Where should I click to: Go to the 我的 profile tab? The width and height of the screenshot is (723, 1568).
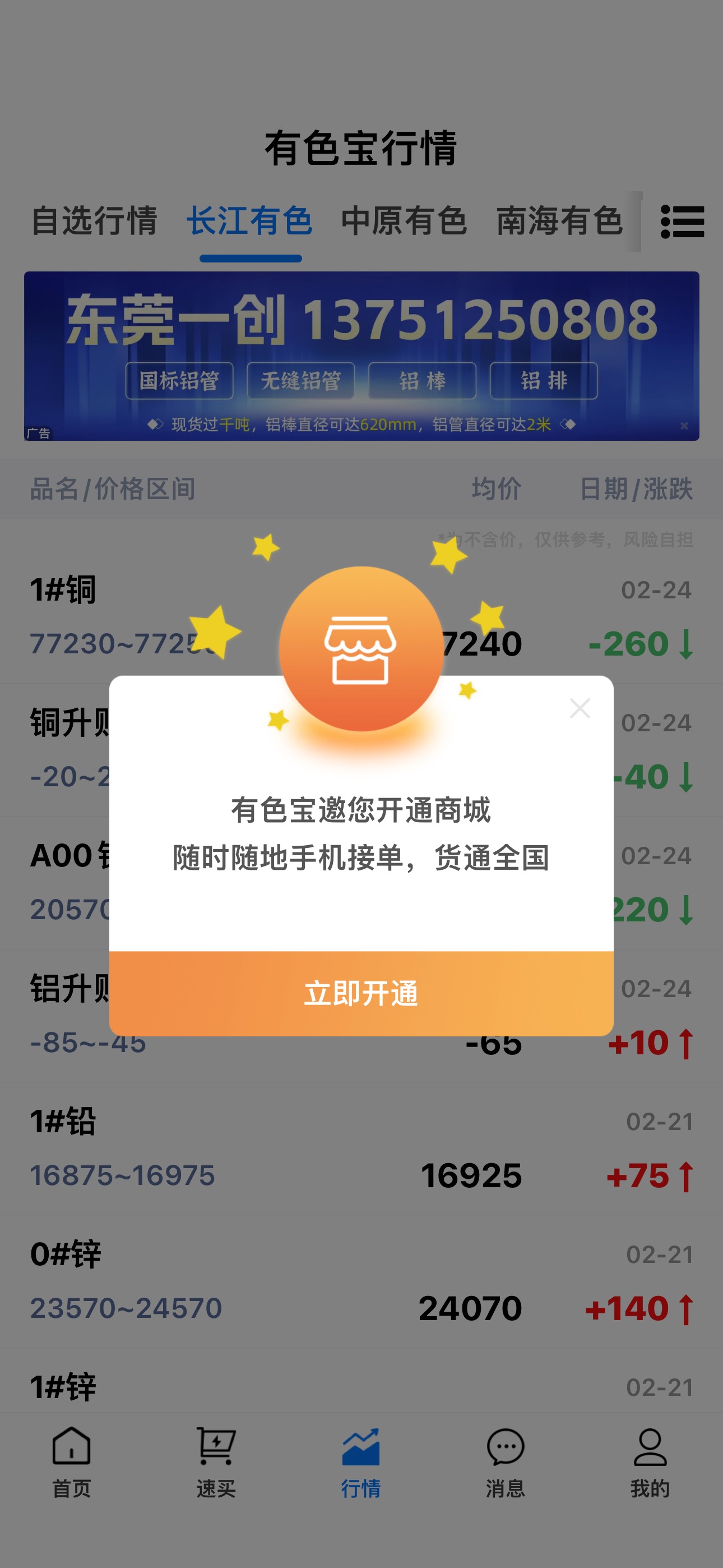[650, 1463]
